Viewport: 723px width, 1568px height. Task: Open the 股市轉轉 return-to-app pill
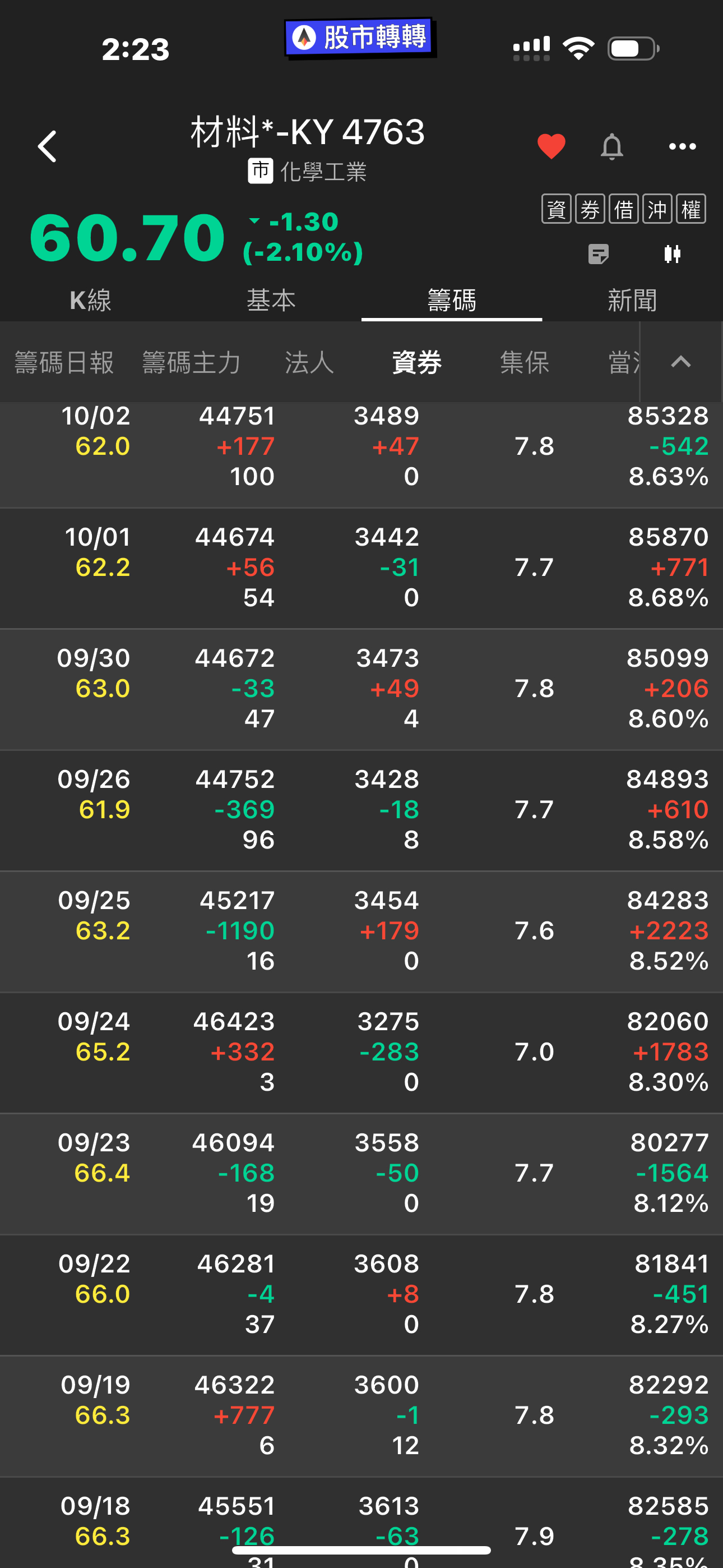[x=360, y=38]
